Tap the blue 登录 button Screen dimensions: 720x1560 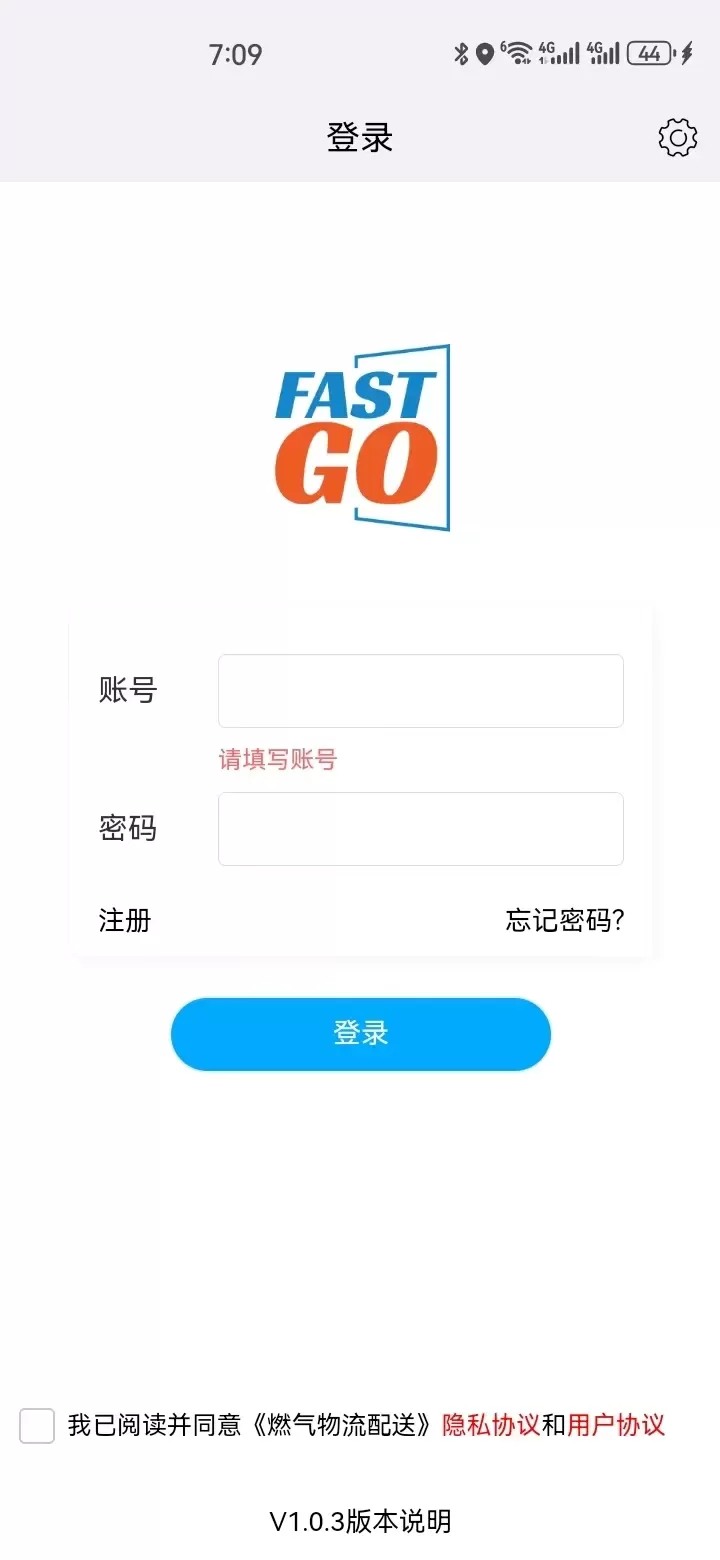(x=361, y=1034)
